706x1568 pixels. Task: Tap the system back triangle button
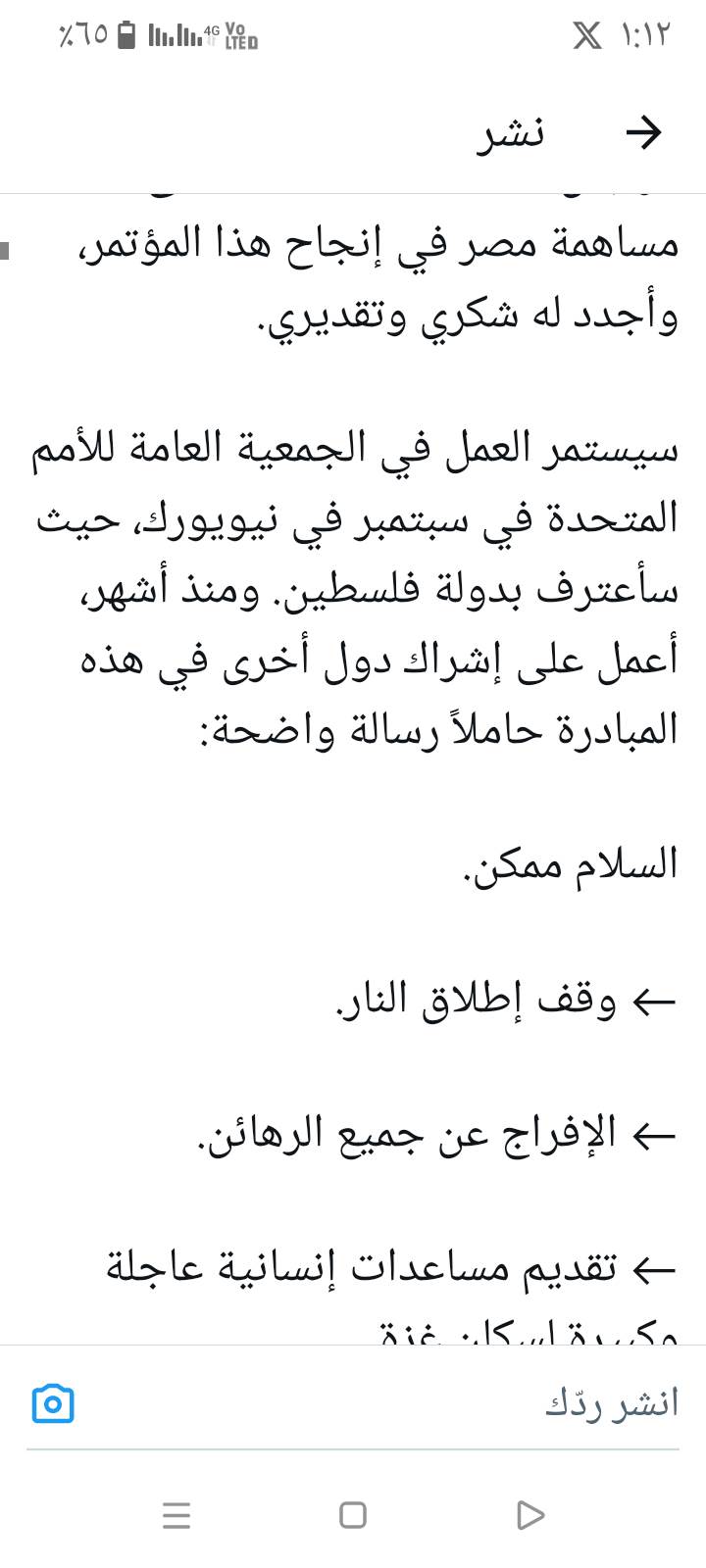coord(529,1515)
